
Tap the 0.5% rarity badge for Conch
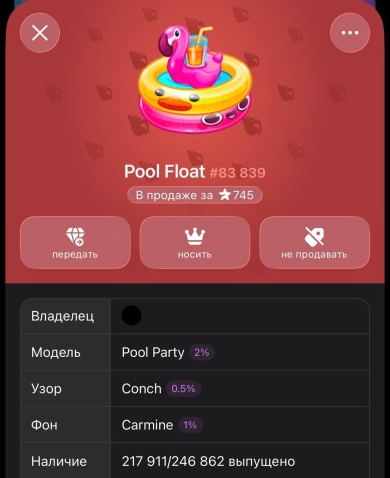(x=183, y=389)
